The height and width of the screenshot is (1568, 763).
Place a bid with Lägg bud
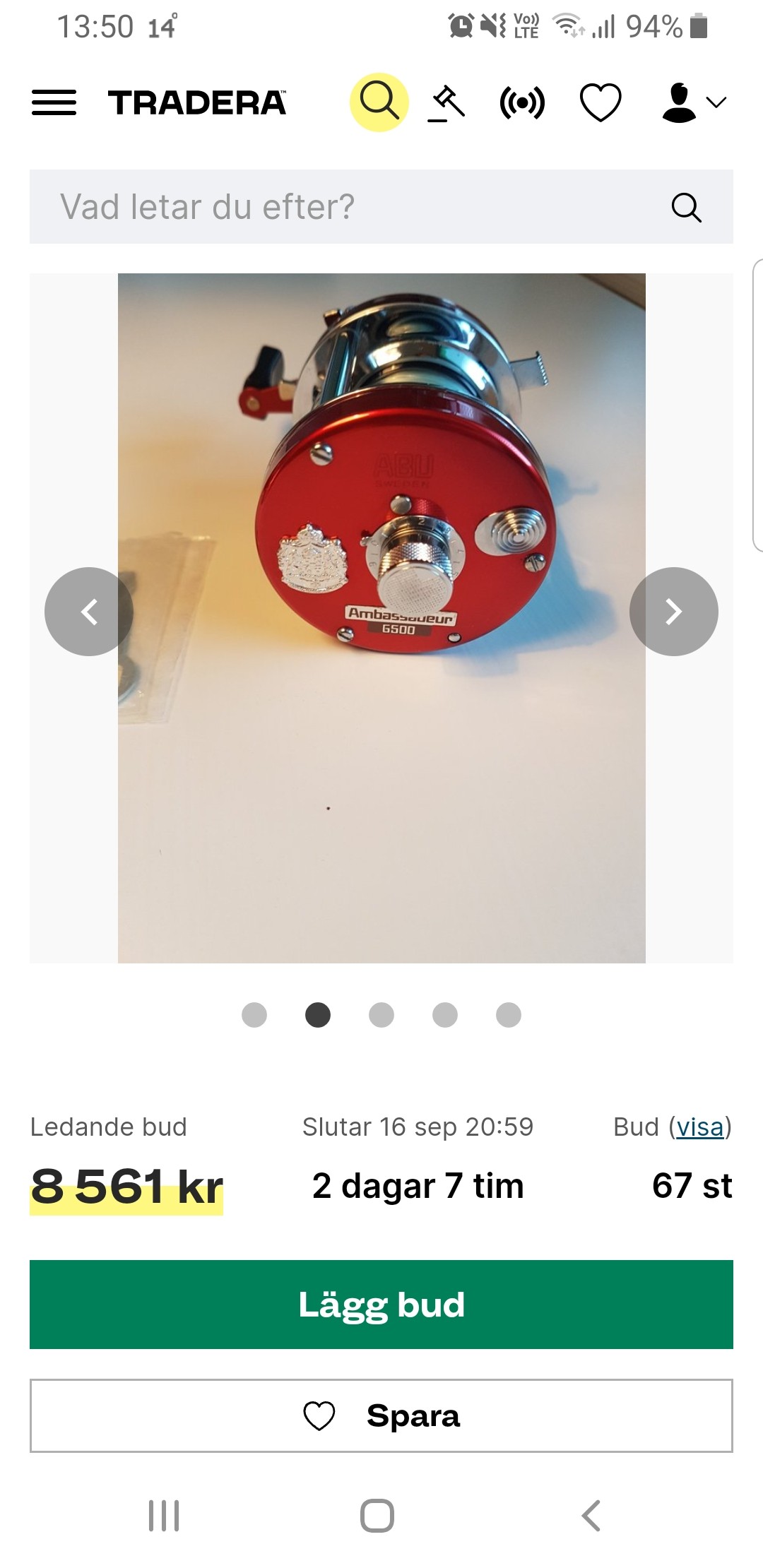(381, 1305)
